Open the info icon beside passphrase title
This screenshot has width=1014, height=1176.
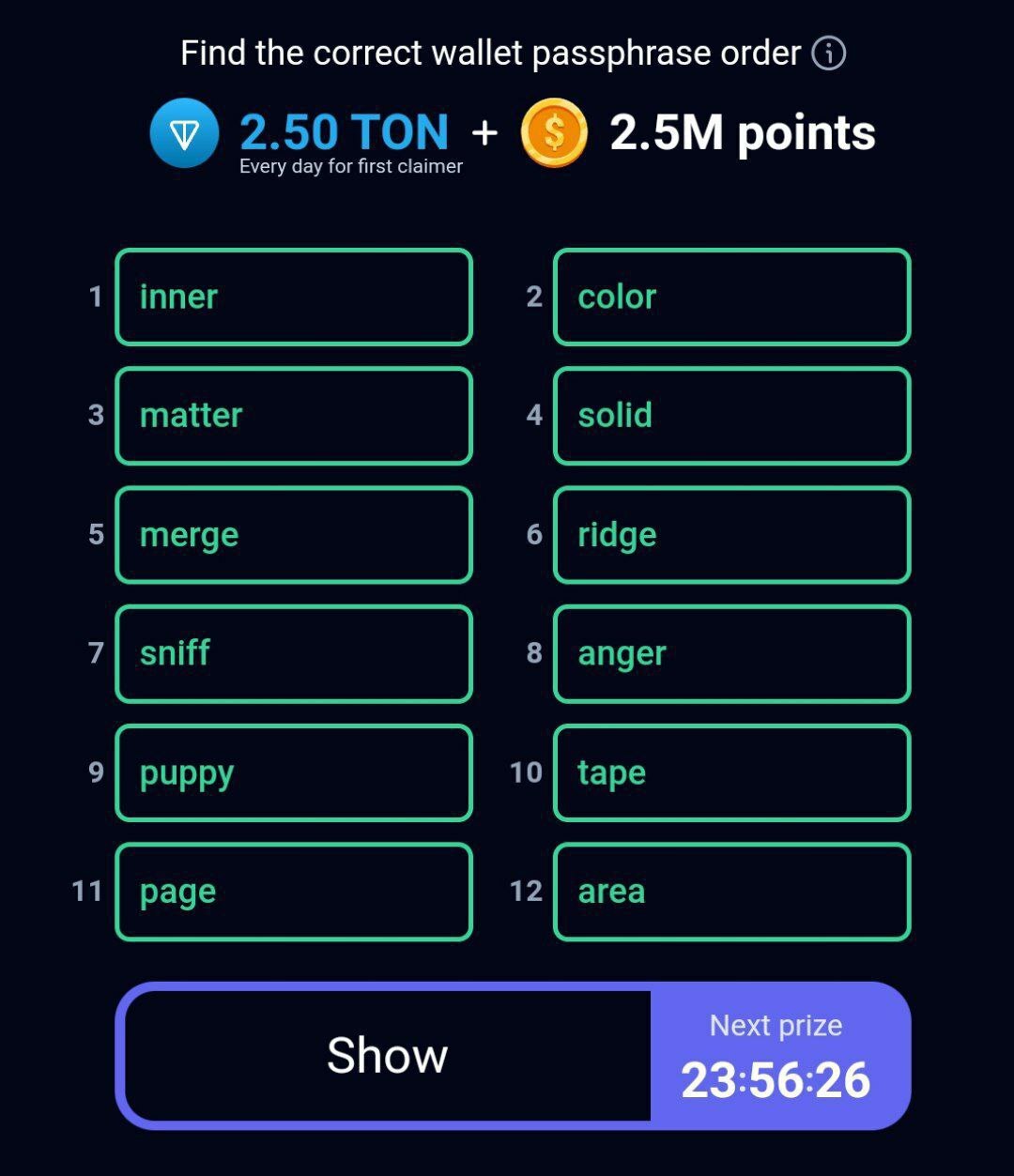[x=828, y=53]
